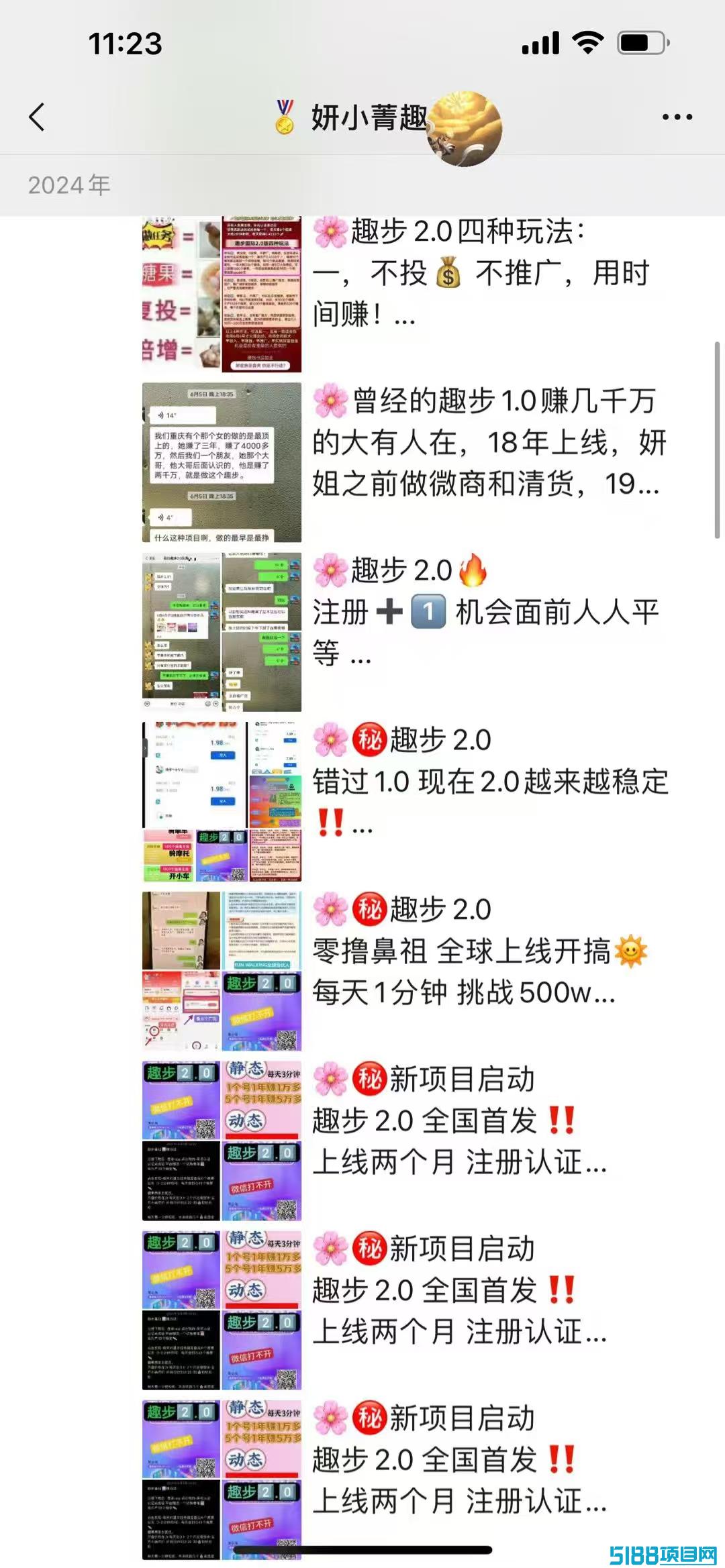View the image grid beside 零撸鼻祖 post
The width and height of the screenshot is (725, 1568).
(x=222, y=971)
